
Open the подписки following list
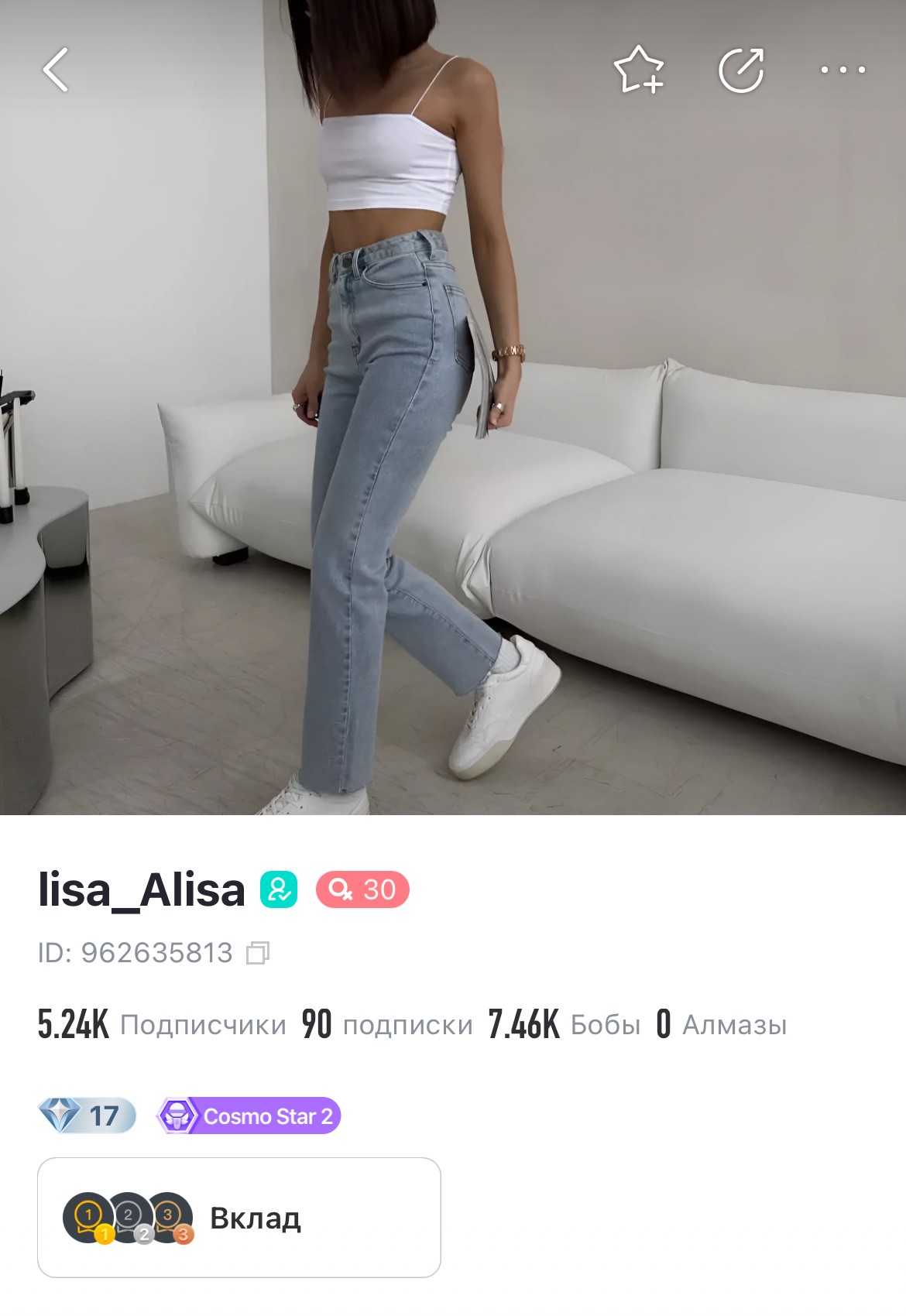[387, 1024]
